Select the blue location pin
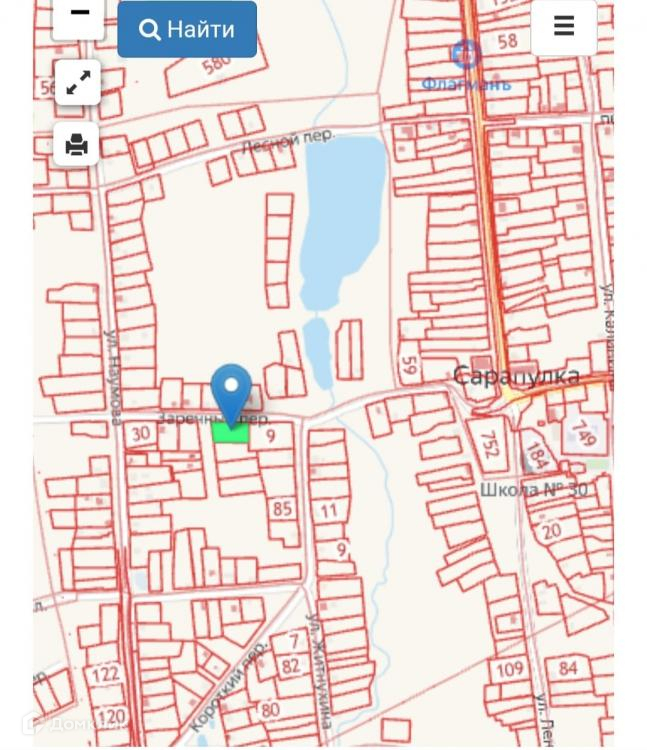 [x=231, y=390]
